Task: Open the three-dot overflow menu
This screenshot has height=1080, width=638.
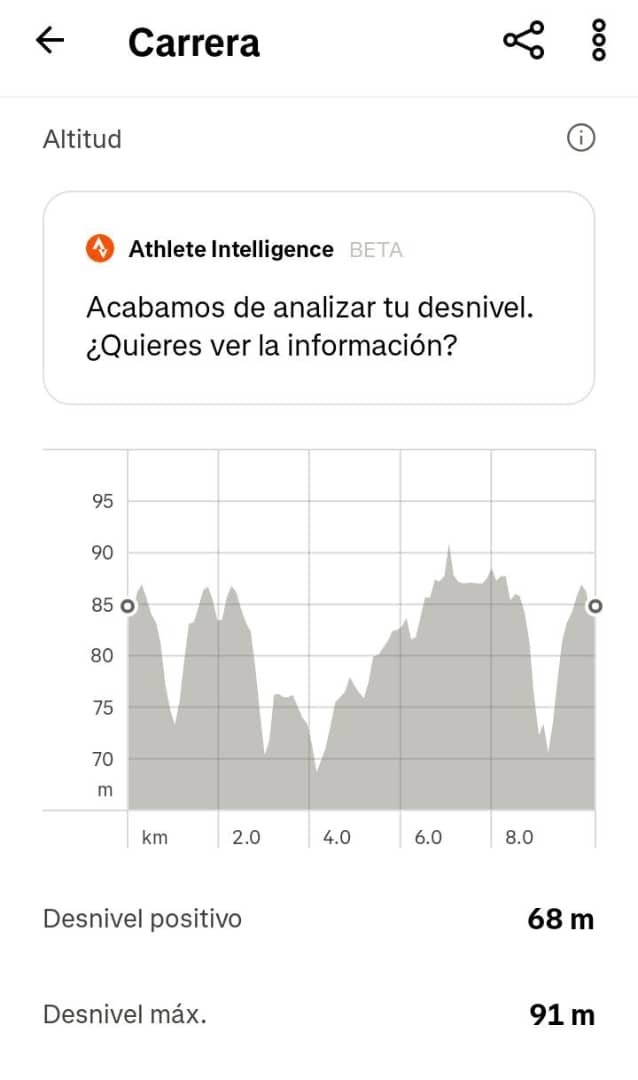Action: (599, 40)
